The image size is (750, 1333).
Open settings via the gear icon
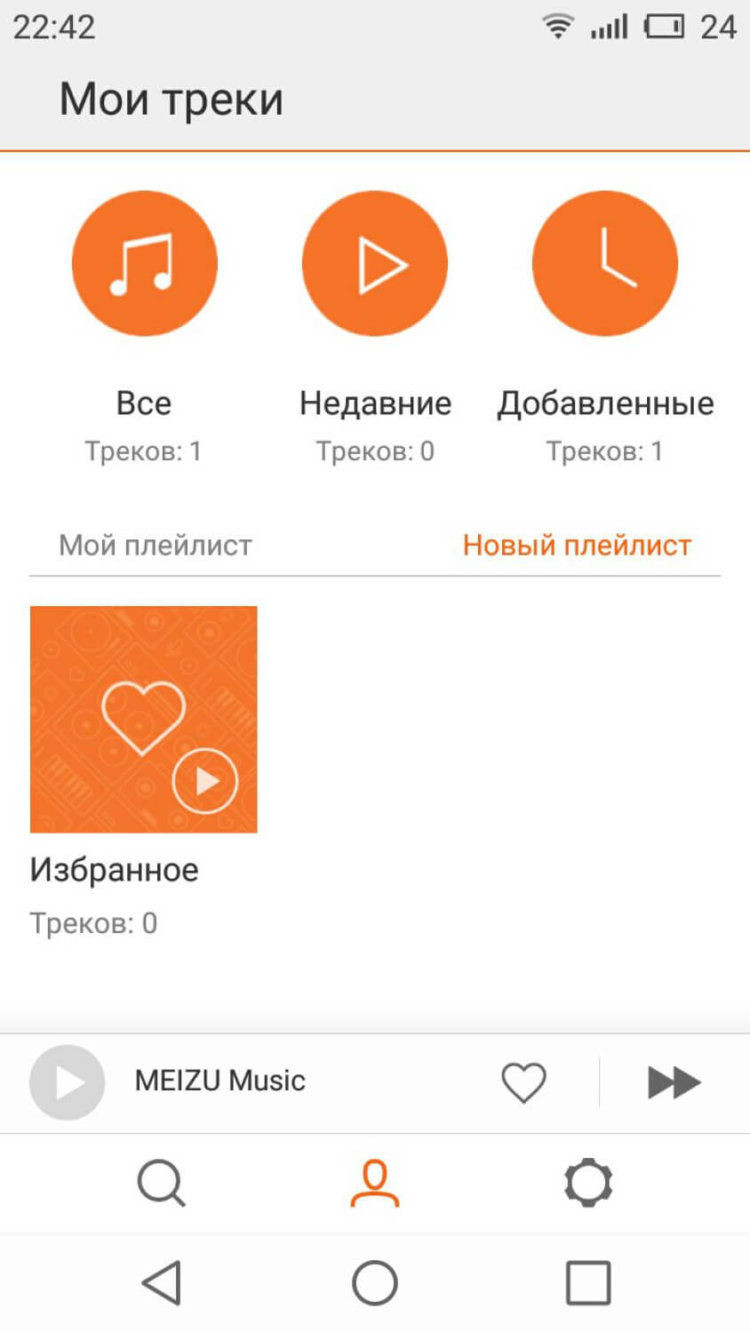click(x=588, y=1182)
